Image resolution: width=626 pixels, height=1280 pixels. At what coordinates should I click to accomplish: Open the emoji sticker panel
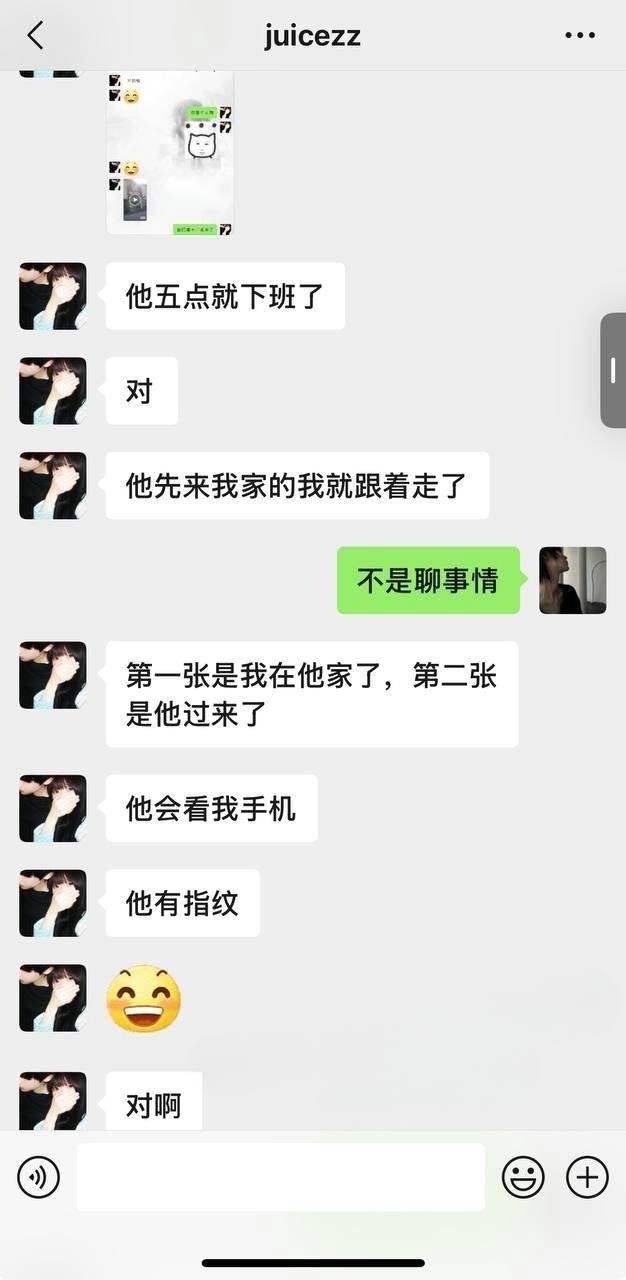coord(523,1177)
